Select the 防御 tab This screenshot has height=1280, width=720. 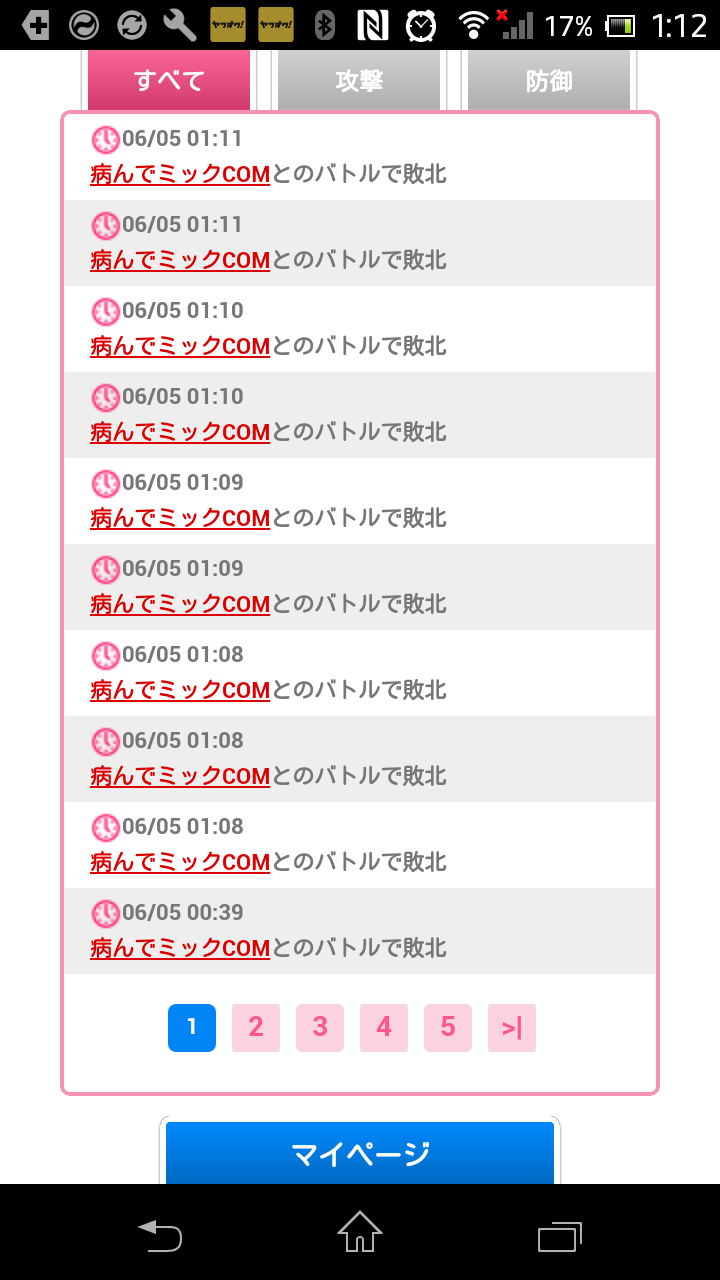click(x=549, y=81)
